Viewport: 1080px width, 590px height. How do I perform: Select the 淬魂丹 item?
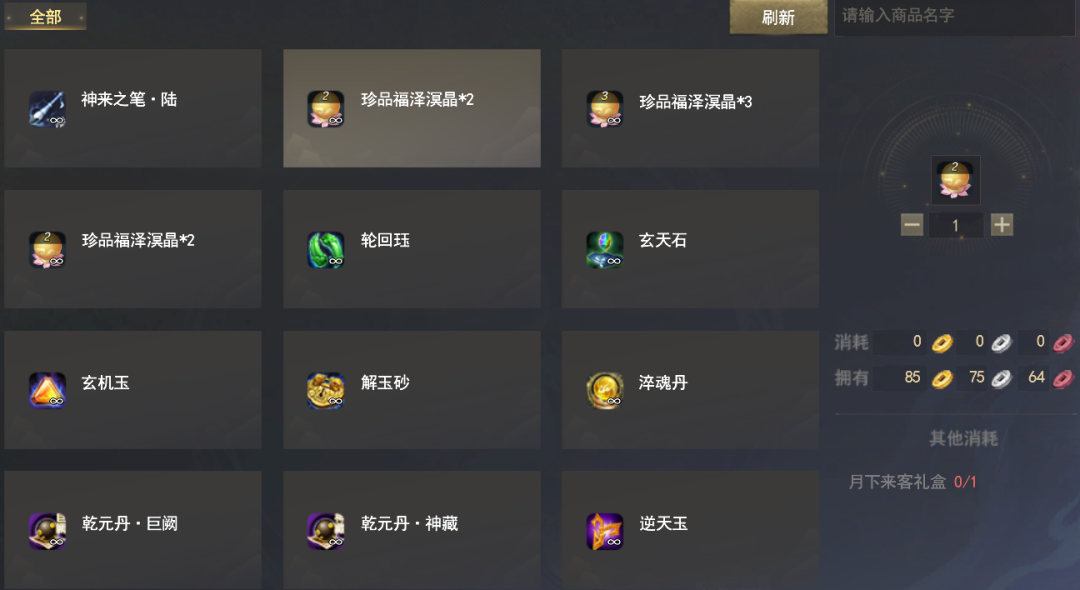(690, 390)
